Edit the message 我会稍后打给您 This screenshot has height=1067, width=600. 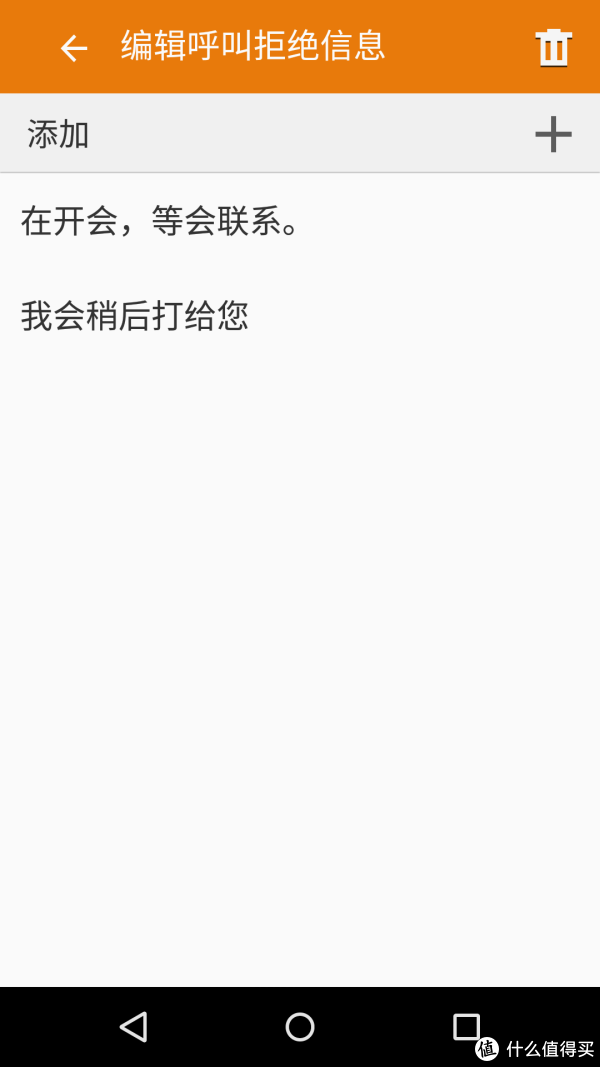[300, 317]
